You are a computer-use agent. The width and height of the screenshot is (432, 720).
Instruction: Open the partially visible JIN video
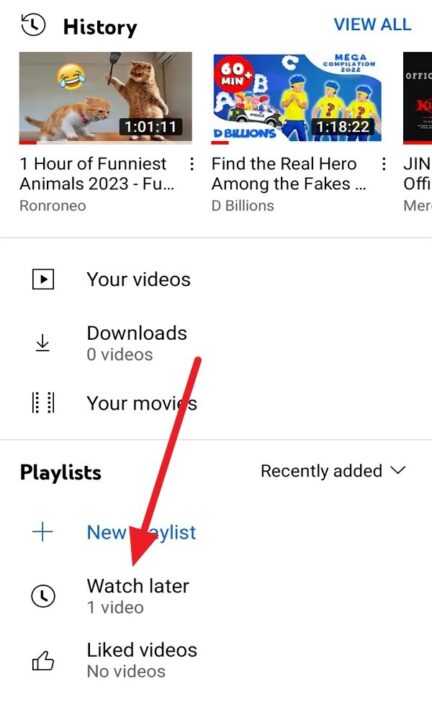(417, 98)
